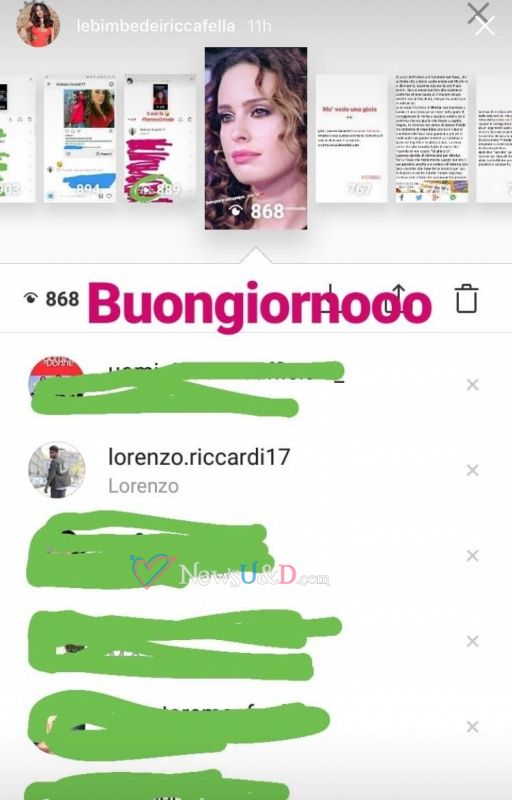Select the story thumbnail with 894 views
This screenshot has width=512, height=800.
(80, 138)
